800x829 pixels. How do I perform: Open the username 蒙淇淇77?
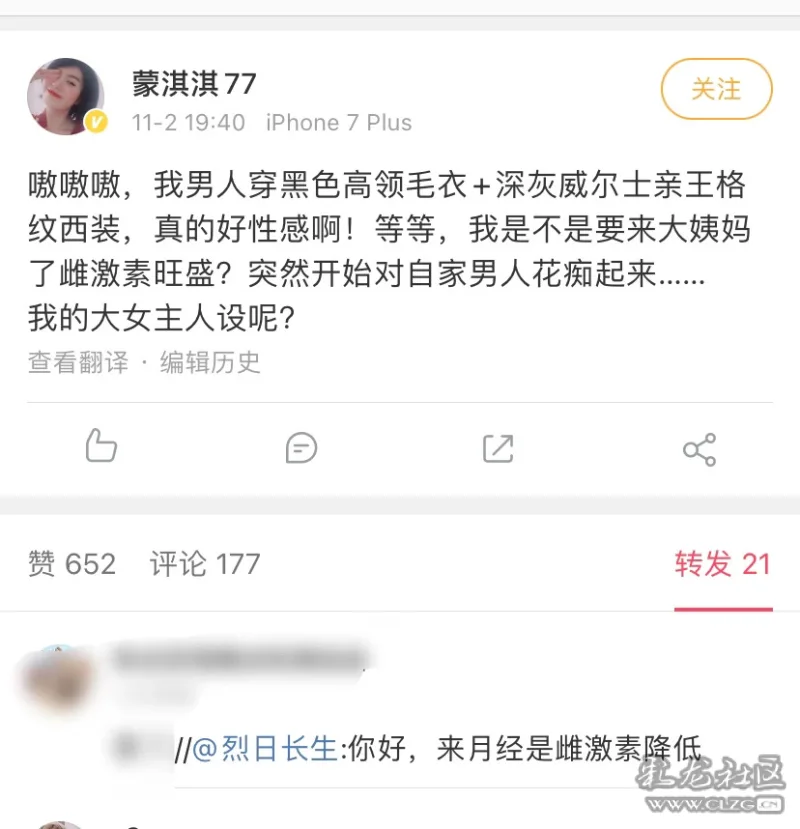(194, 83)
